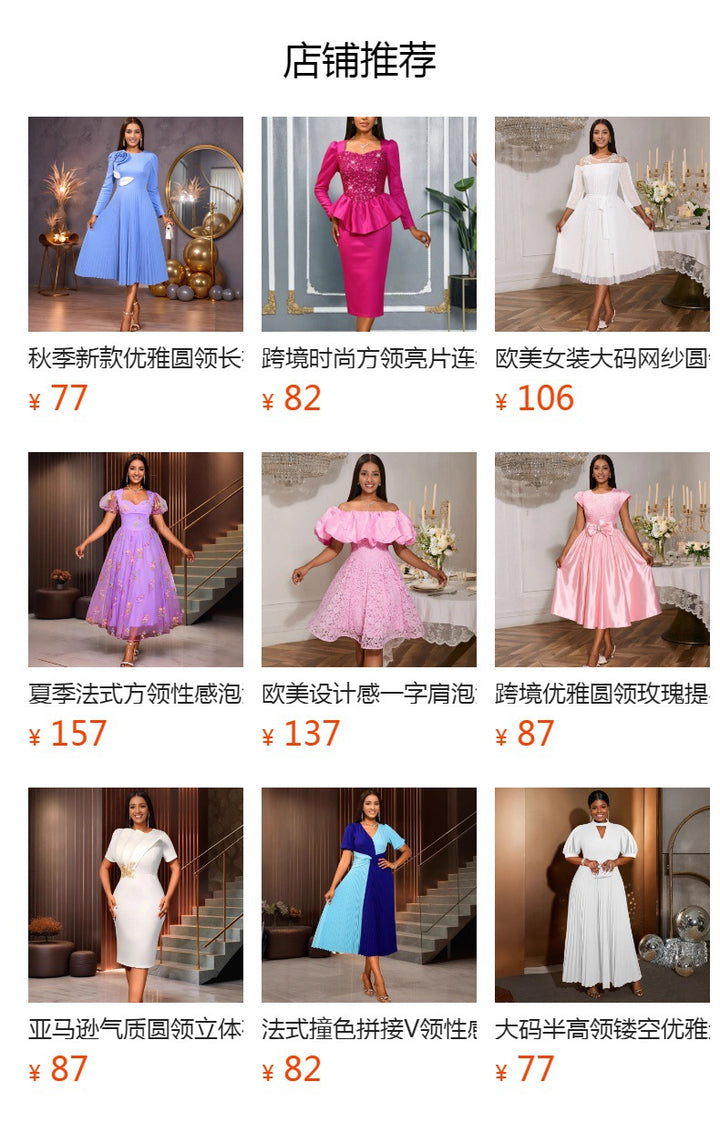Open the white mesh dress priced ¥106
This screenshot has height=1123, width=720.
coord(602,224)
